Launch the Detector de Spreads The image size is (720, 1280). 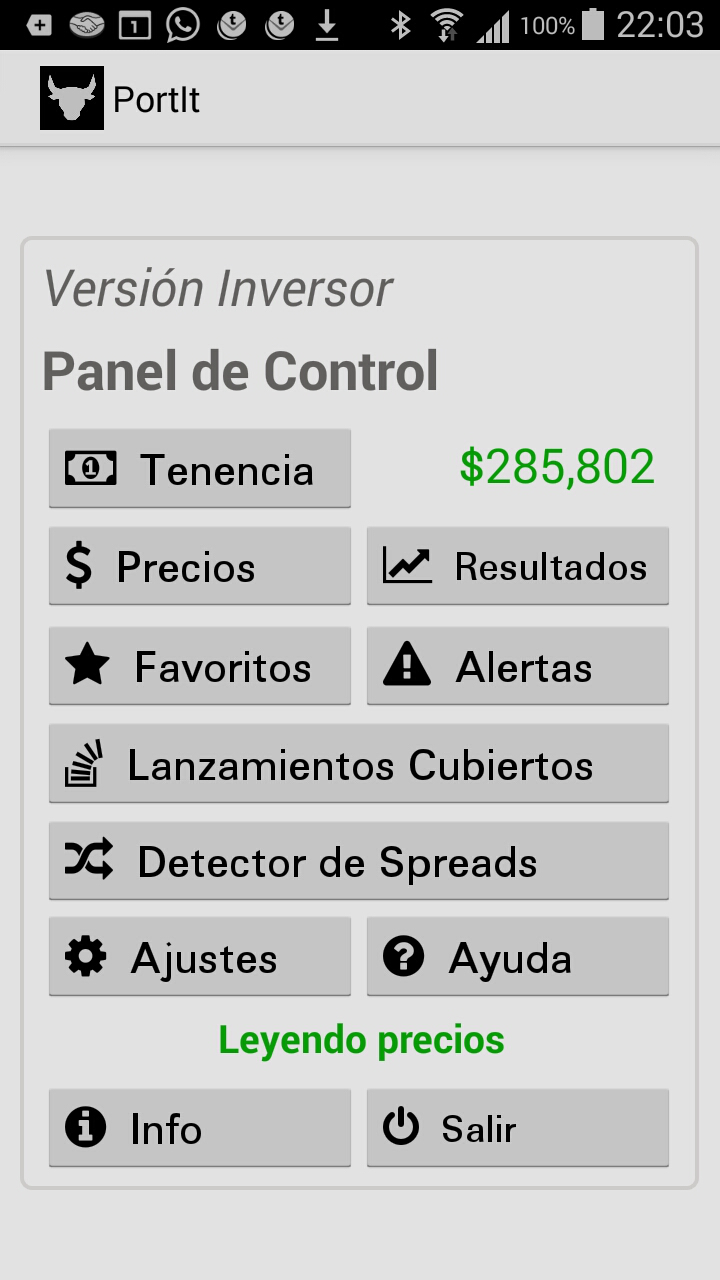pyautogui.click(x=358, y=861)
